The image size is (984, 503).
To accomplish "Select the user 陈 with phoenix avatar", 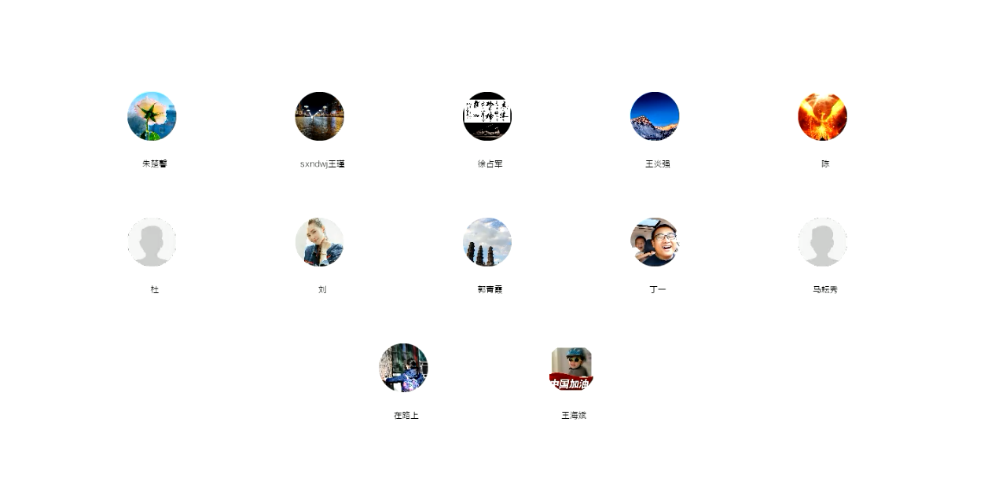I will 822,117.
